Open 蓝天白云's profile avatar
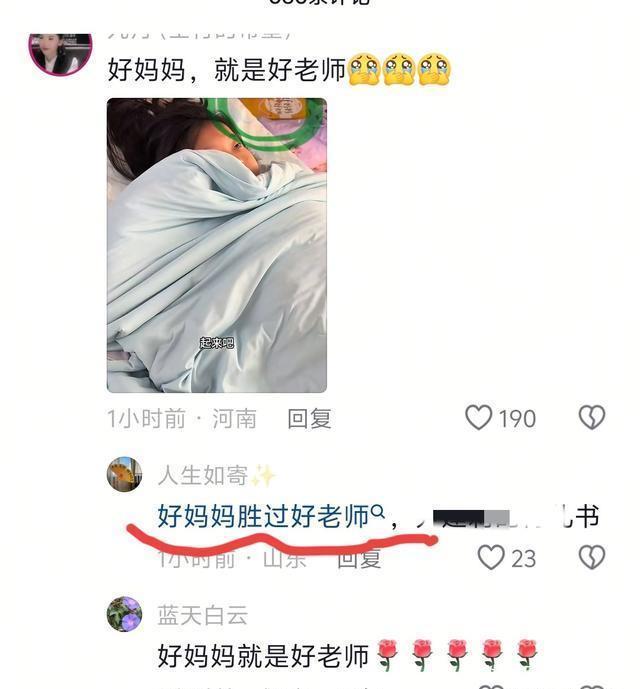Viewport: 640px width, 689px height. click(x=125, y=615)
